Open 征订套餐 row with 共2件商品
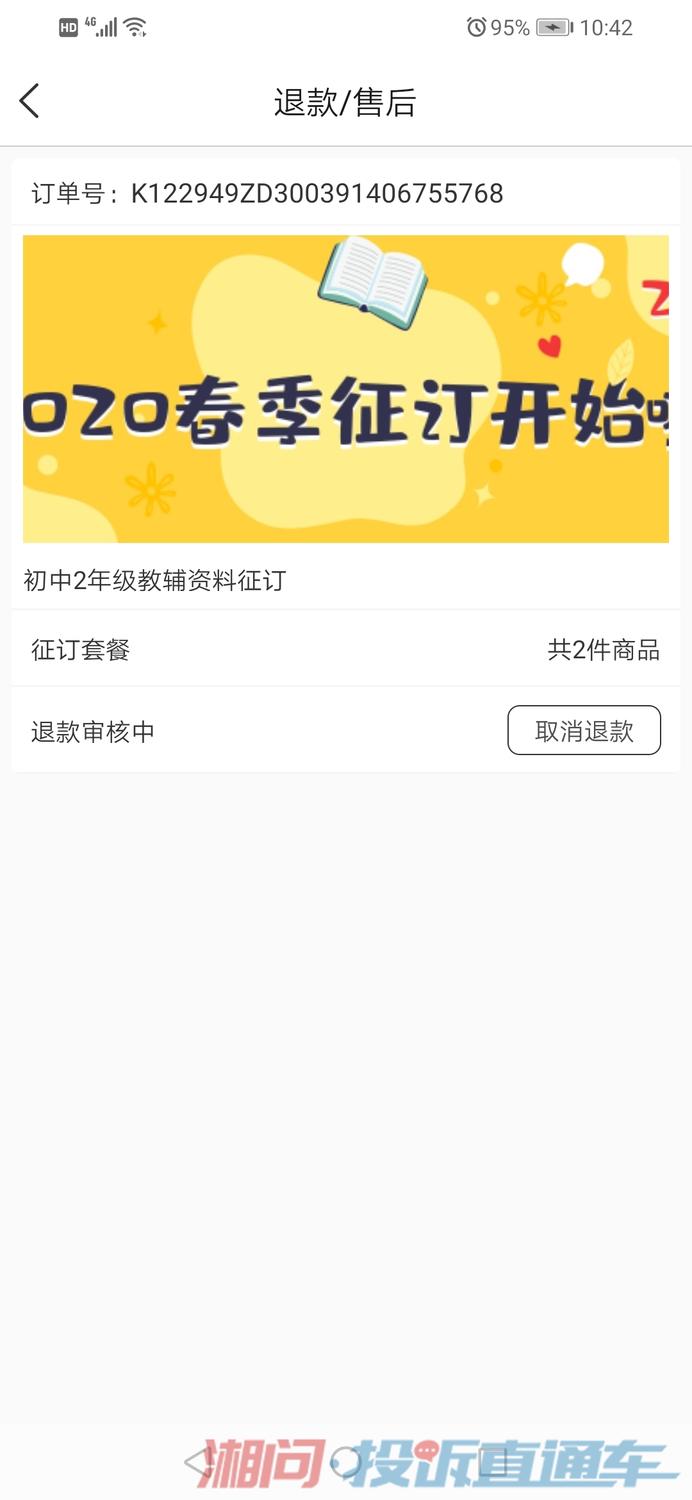Screen dimensions: 692x1500 pos(345,650)
